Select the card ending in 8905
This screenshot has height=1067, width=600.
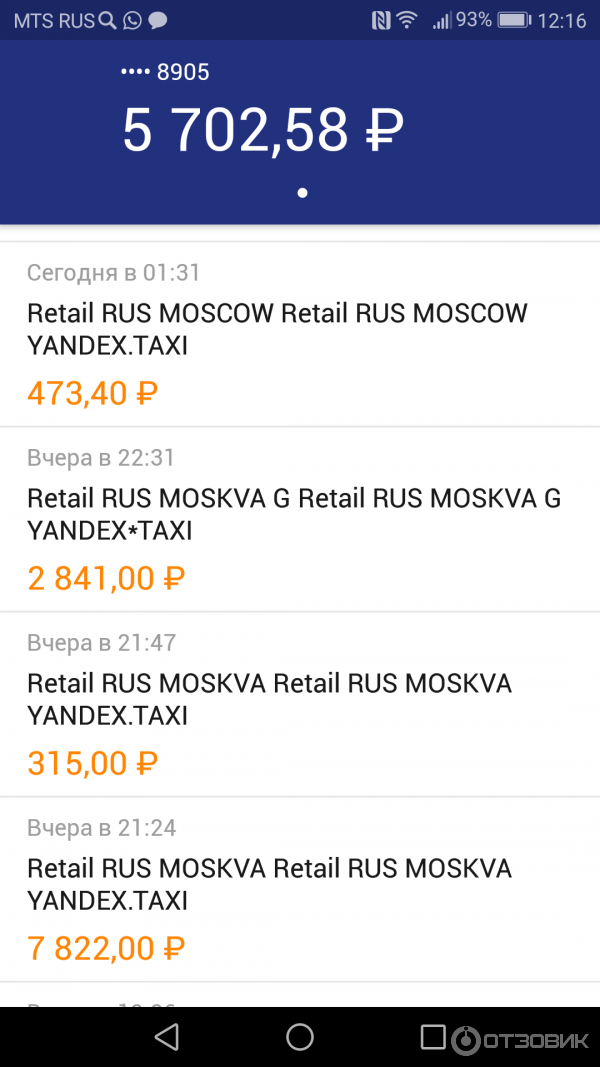point(165,72)
